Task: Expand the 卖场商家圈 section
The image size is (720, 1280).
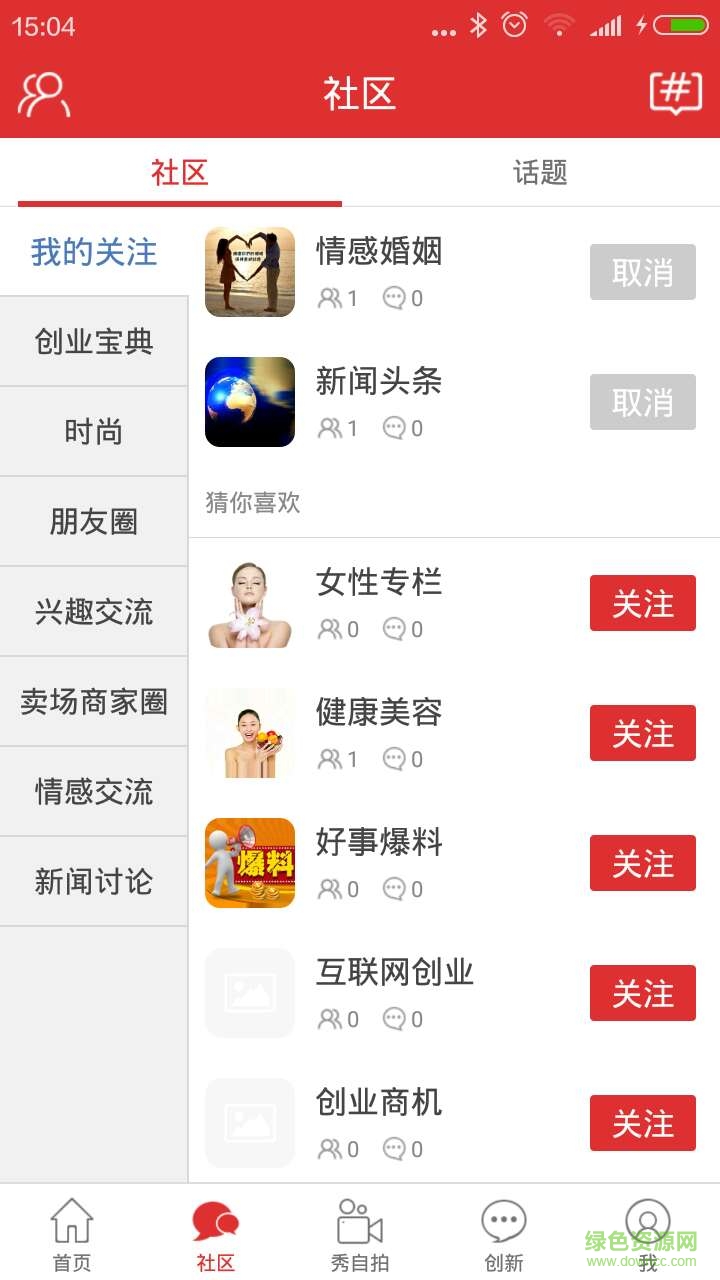Action: 93,701
